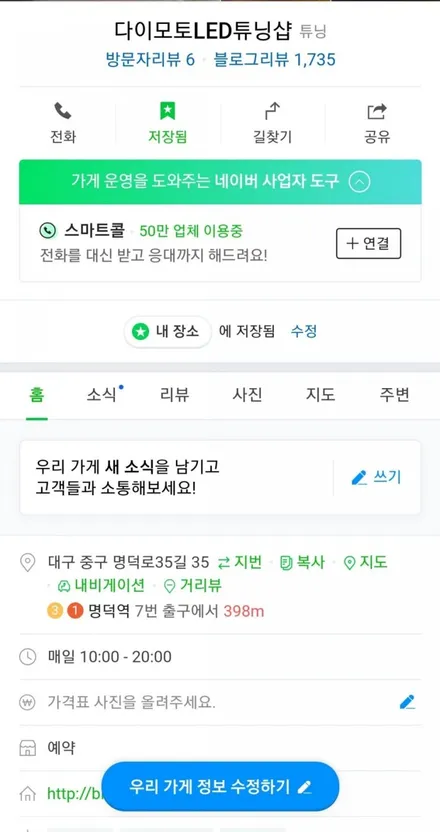Switch to the 지도 tab
Screen dimensions: 440x832
click(321, 395)
